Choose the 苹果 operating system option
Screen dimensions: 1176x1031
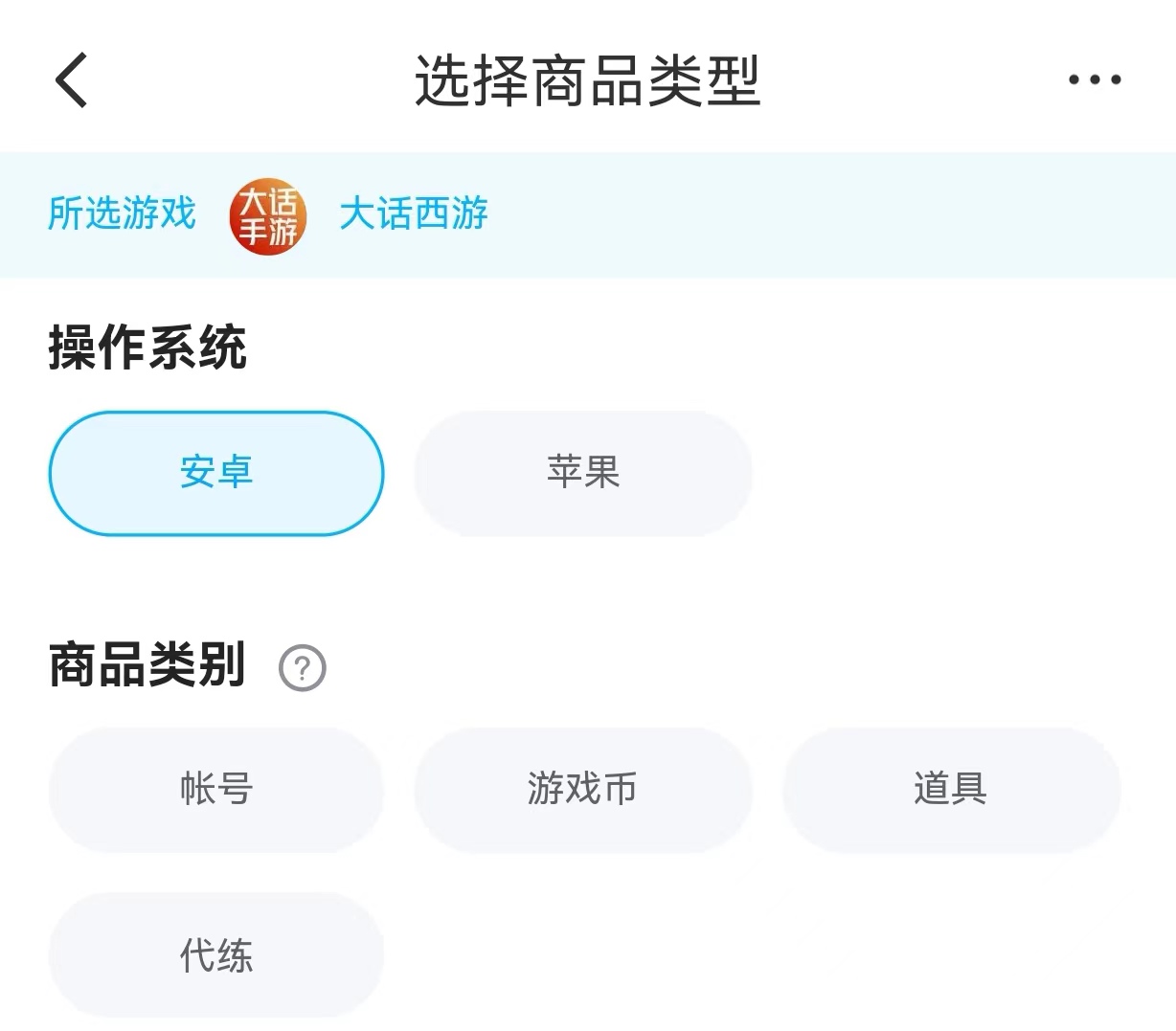coord(583,473)
